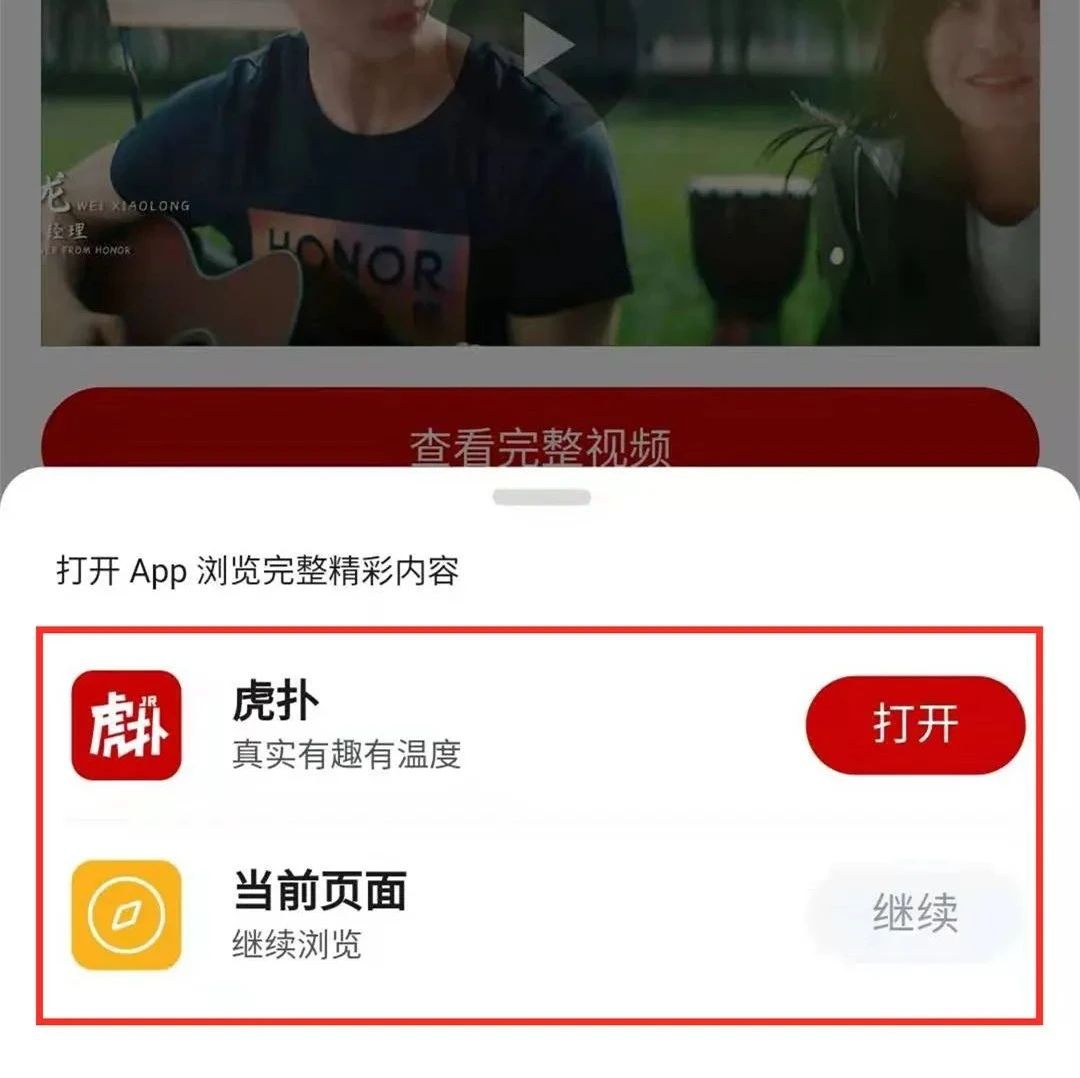Viewport: 1080px width, 1078px height.
Task: Tap the bottom sheet drag handle
Action: tap(541, 497)
